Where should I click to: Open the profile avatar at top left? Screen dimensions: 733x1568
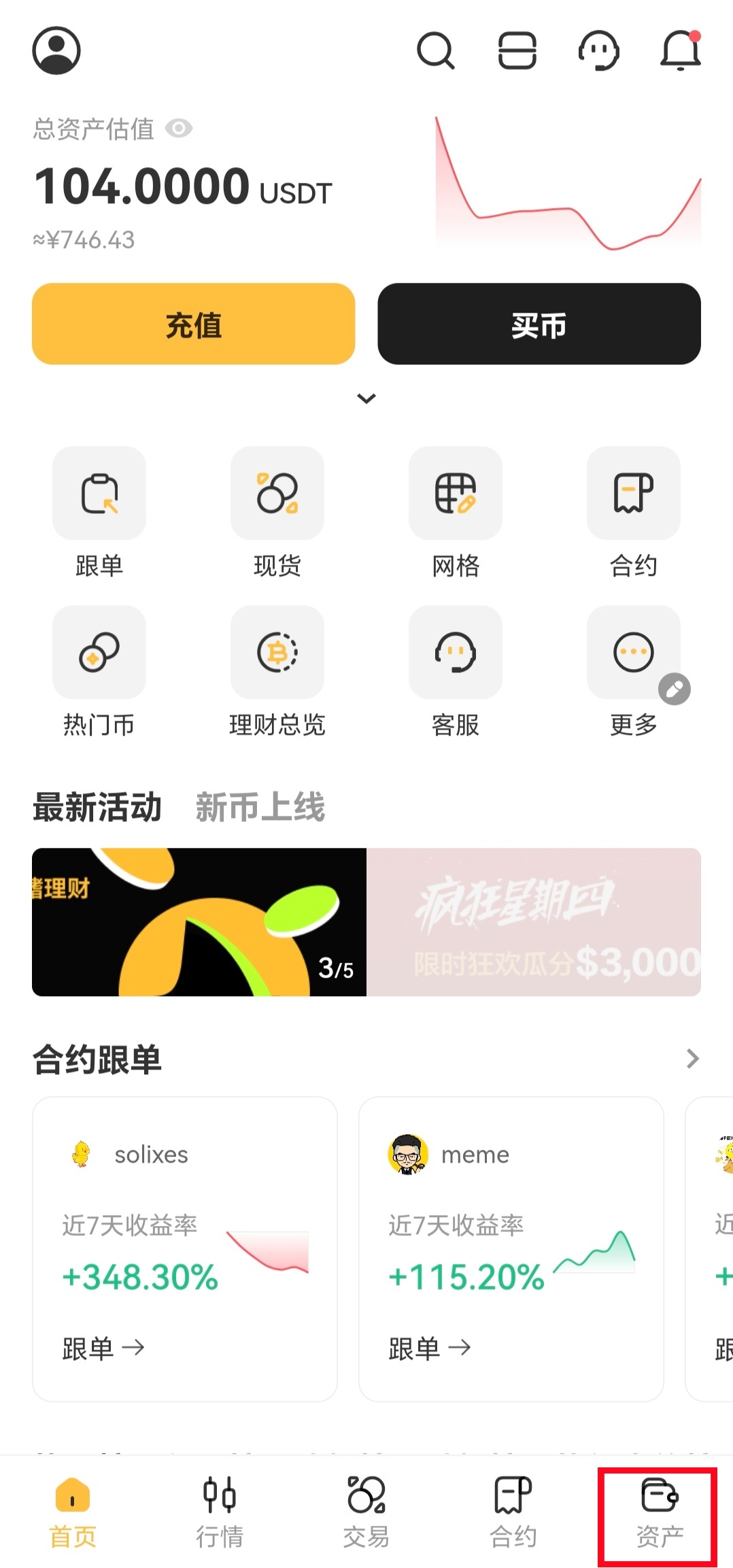[57, 51]
